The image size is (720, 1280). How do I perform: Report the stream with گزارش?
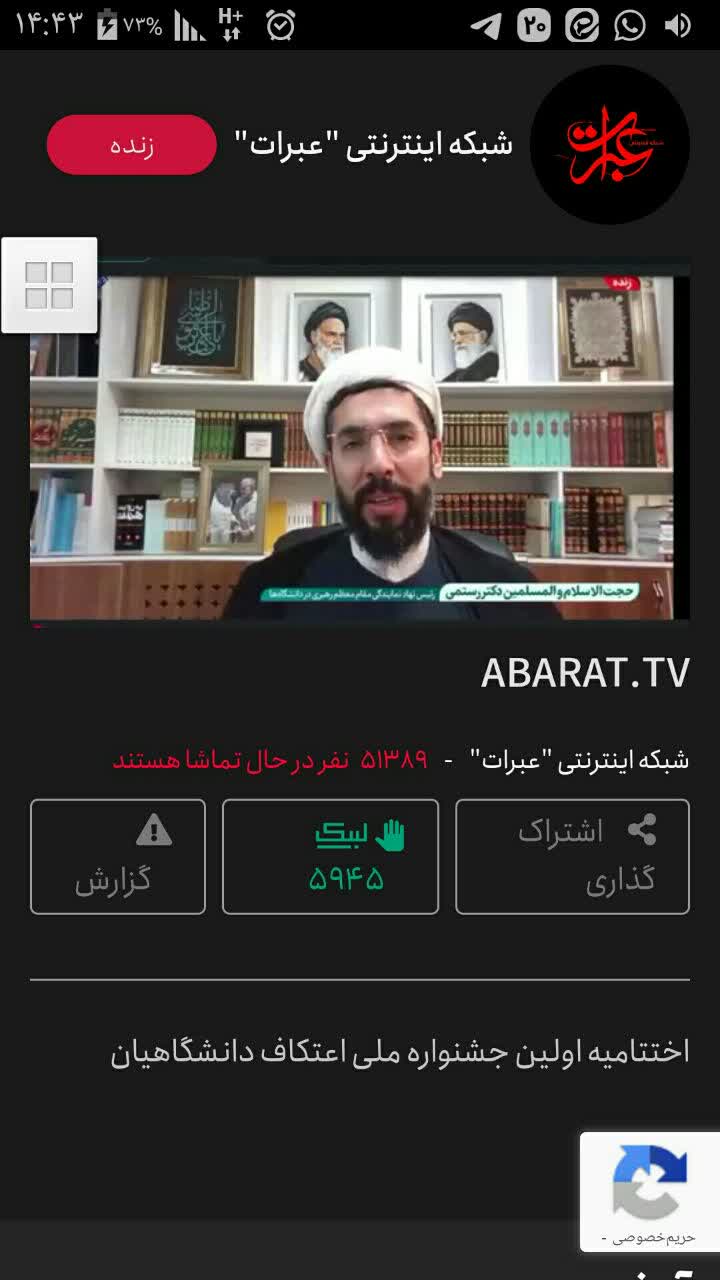coord(118,856)
